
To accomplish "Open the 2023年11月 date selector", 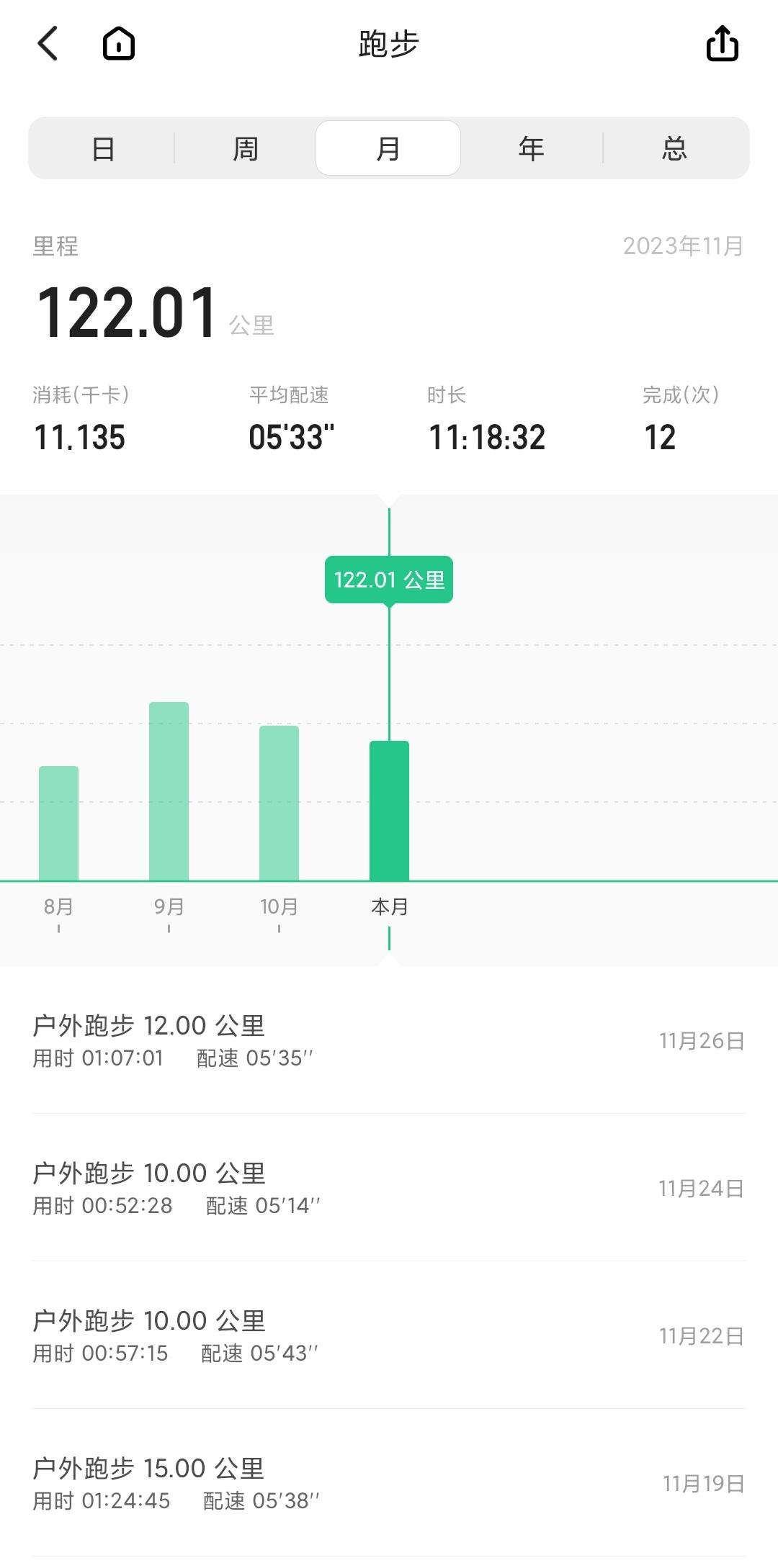I will (683, 245).
